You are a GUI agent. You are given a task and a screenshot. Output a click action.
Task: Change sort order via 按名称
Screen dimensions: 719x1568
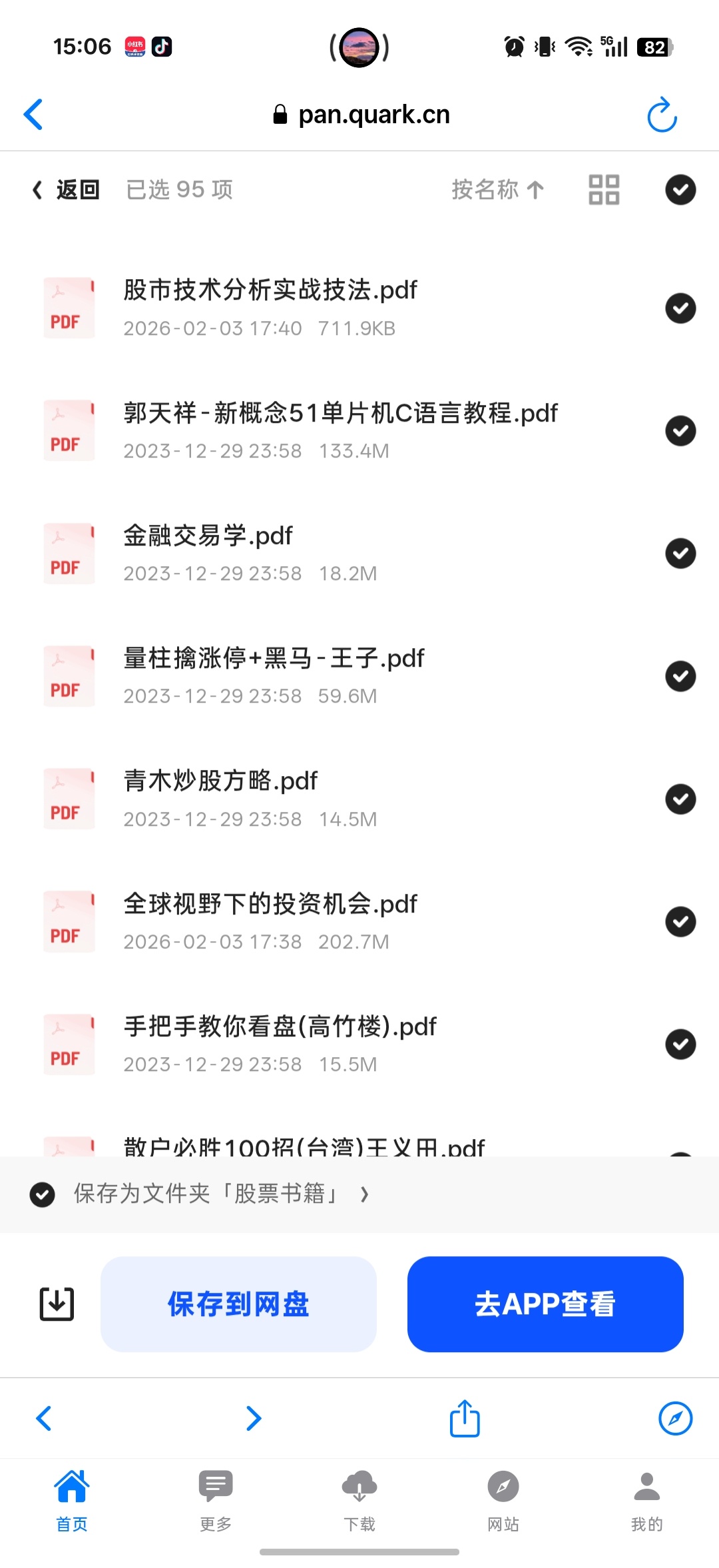click(x=498, y=190)
